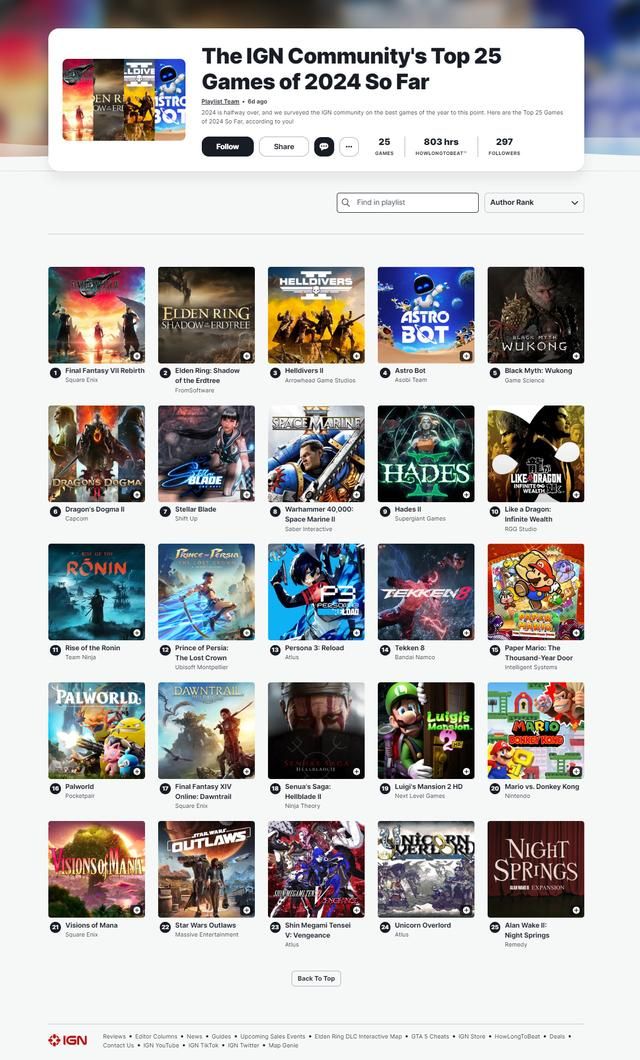The image size is (640, 1060).
Task: Open the comments bubble icon
Action: (x=324, y=146)
